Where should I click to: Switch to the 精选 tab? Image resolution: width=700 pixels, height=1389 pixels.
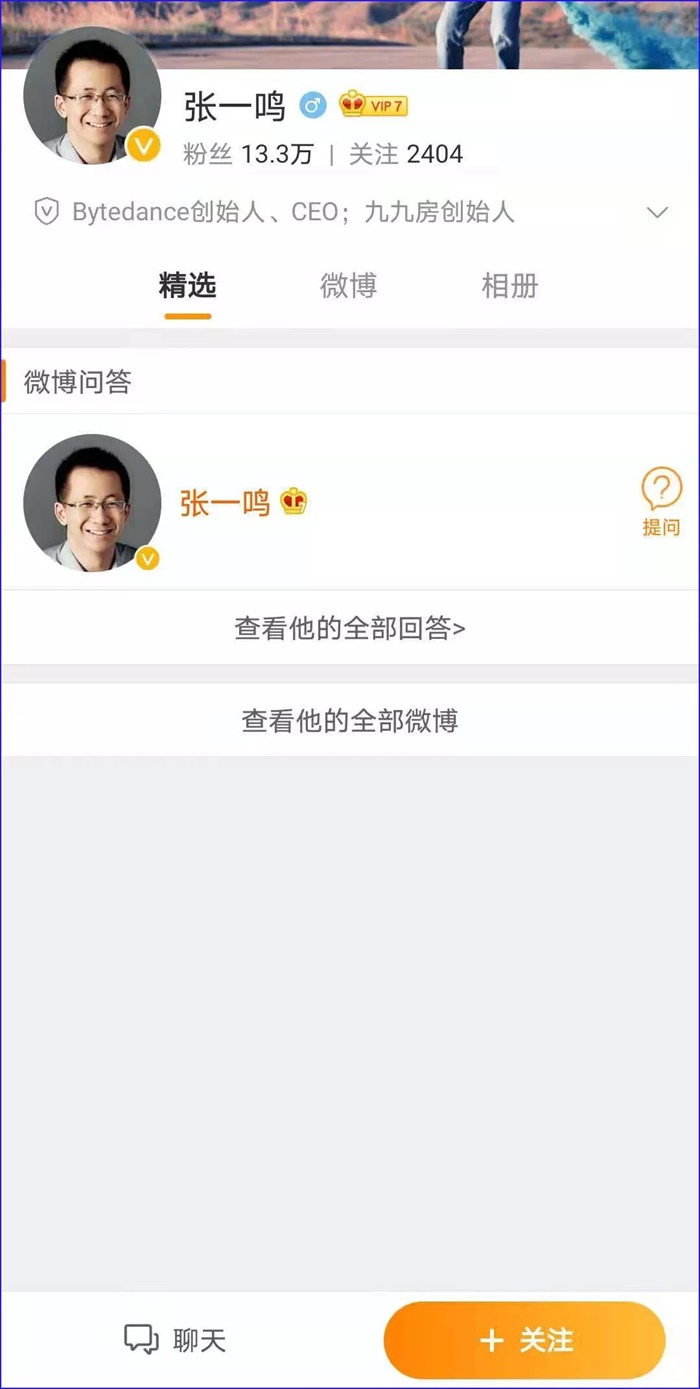187,287
